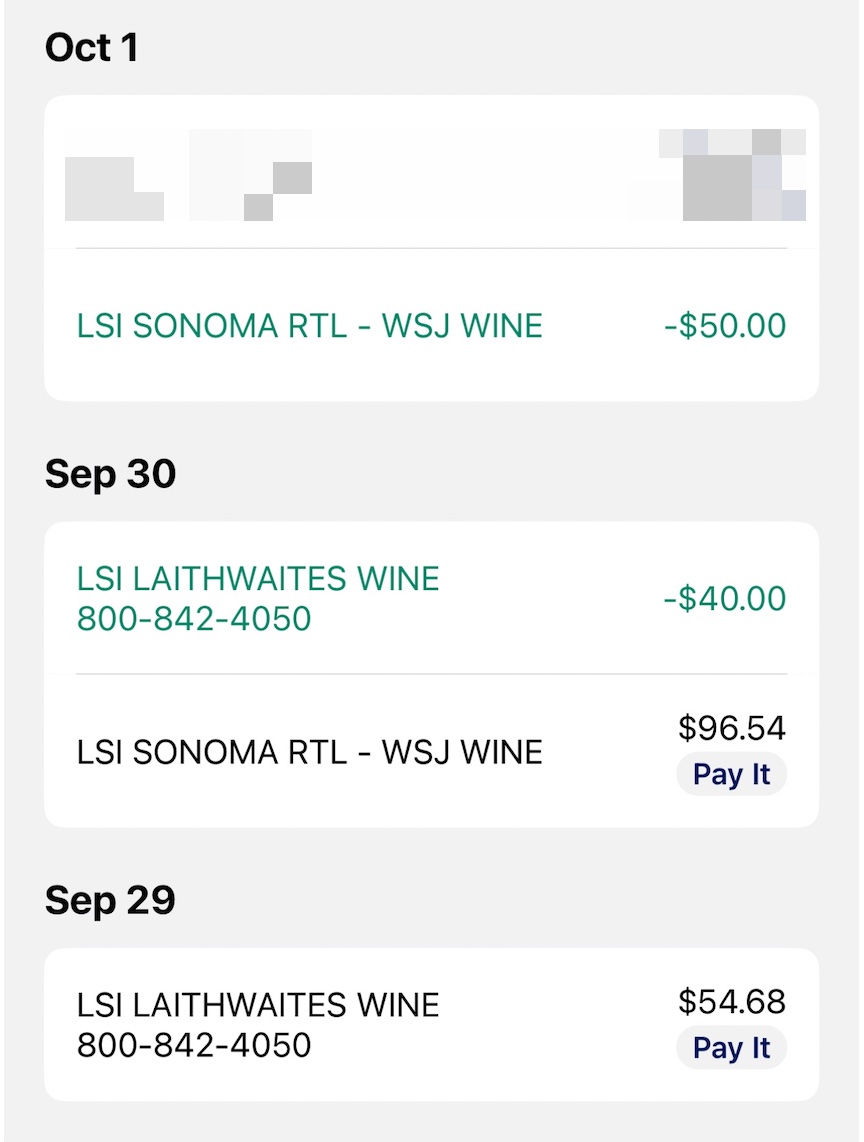The height and width of the screenshot is (1142, 864).
Task: Click Pay It for the $96.54 charge
Action: (x=731, y=773)
